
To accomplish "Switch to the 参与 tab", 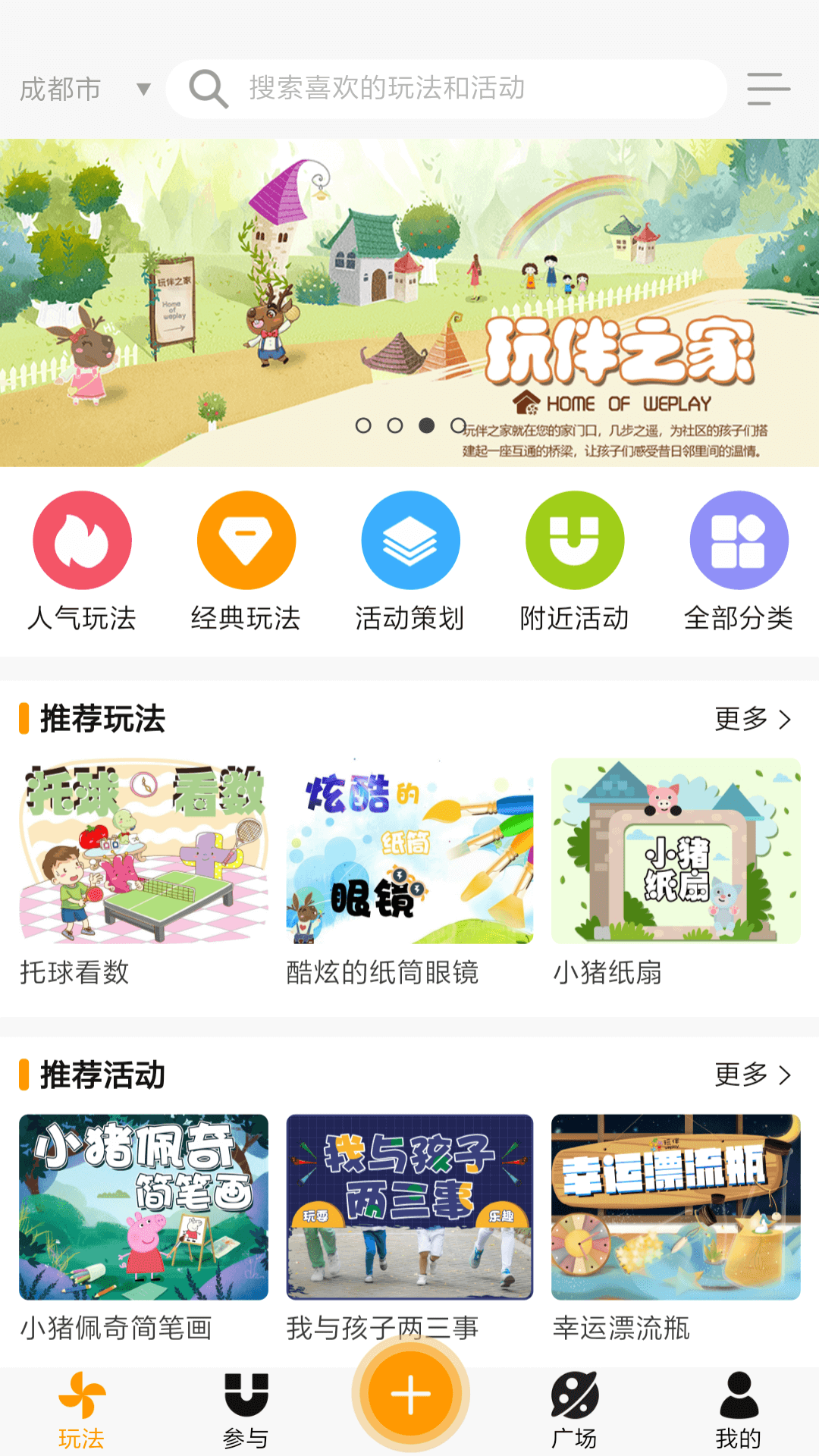I will tap(246, 1410).
